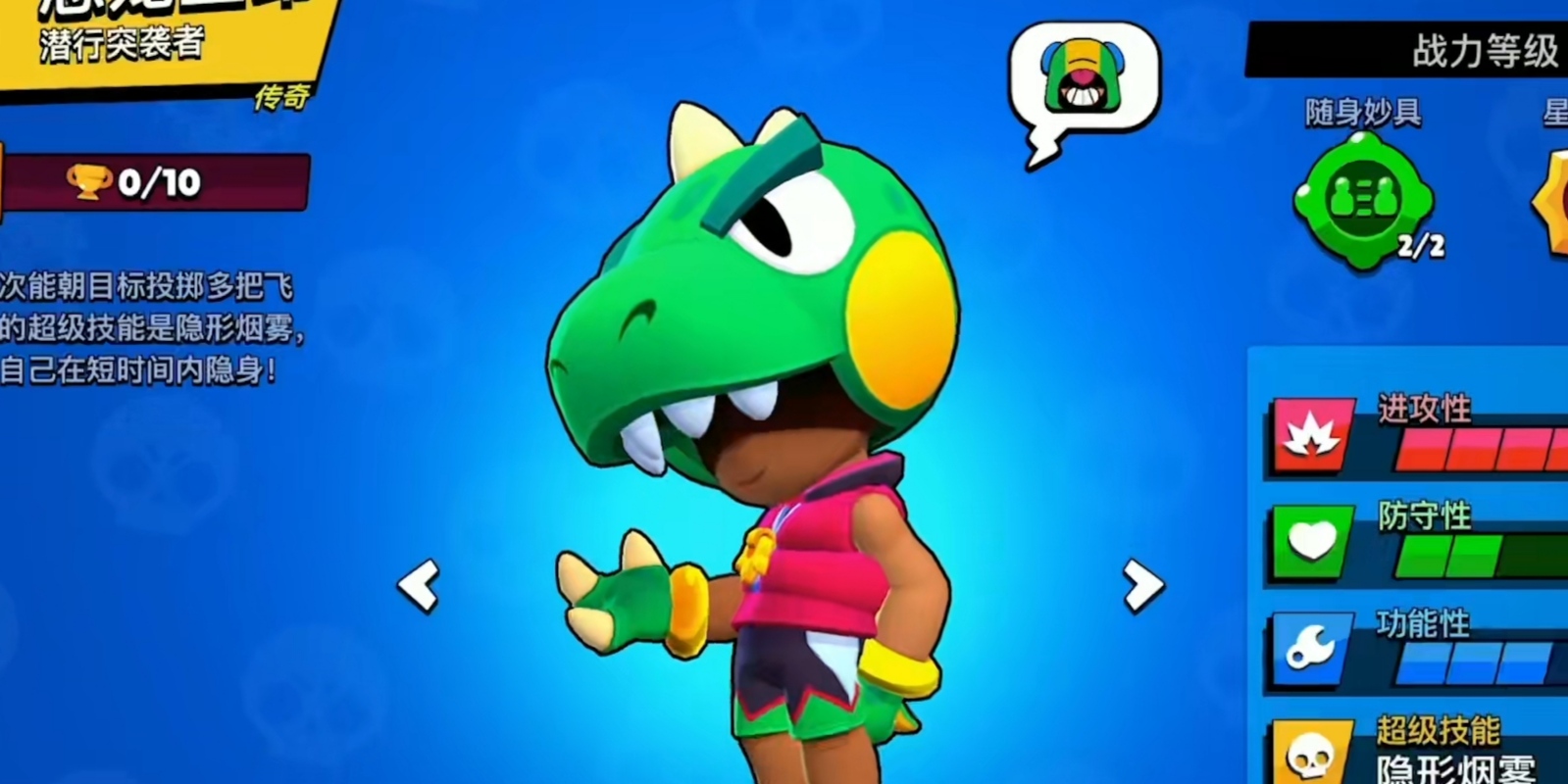1568x784 pixels.
Task: Show the previous brawler with the left arrow
Action: pos(419,586)
